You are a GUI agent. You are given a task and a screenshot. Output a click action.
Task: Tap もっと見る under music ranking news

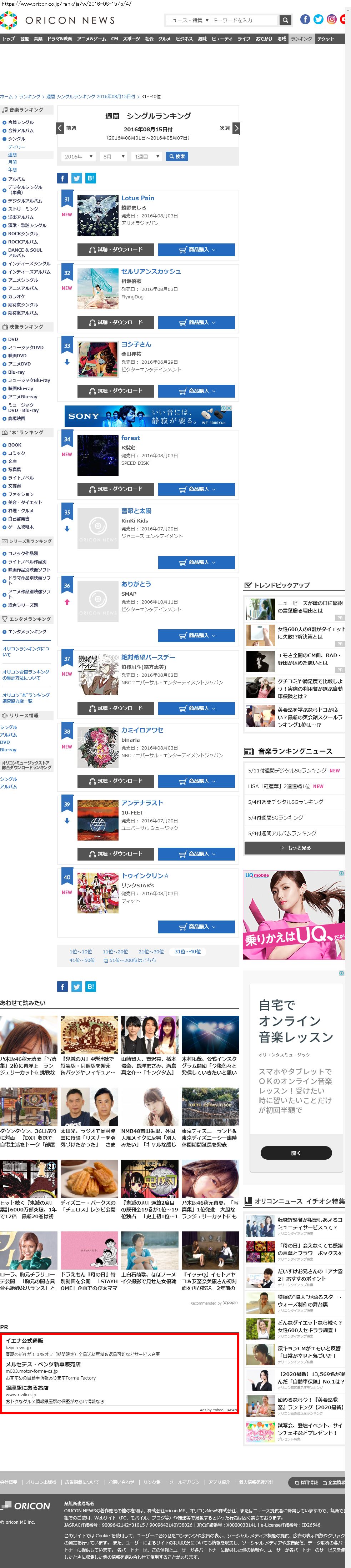pyautogui.click(x=295, y=847)
